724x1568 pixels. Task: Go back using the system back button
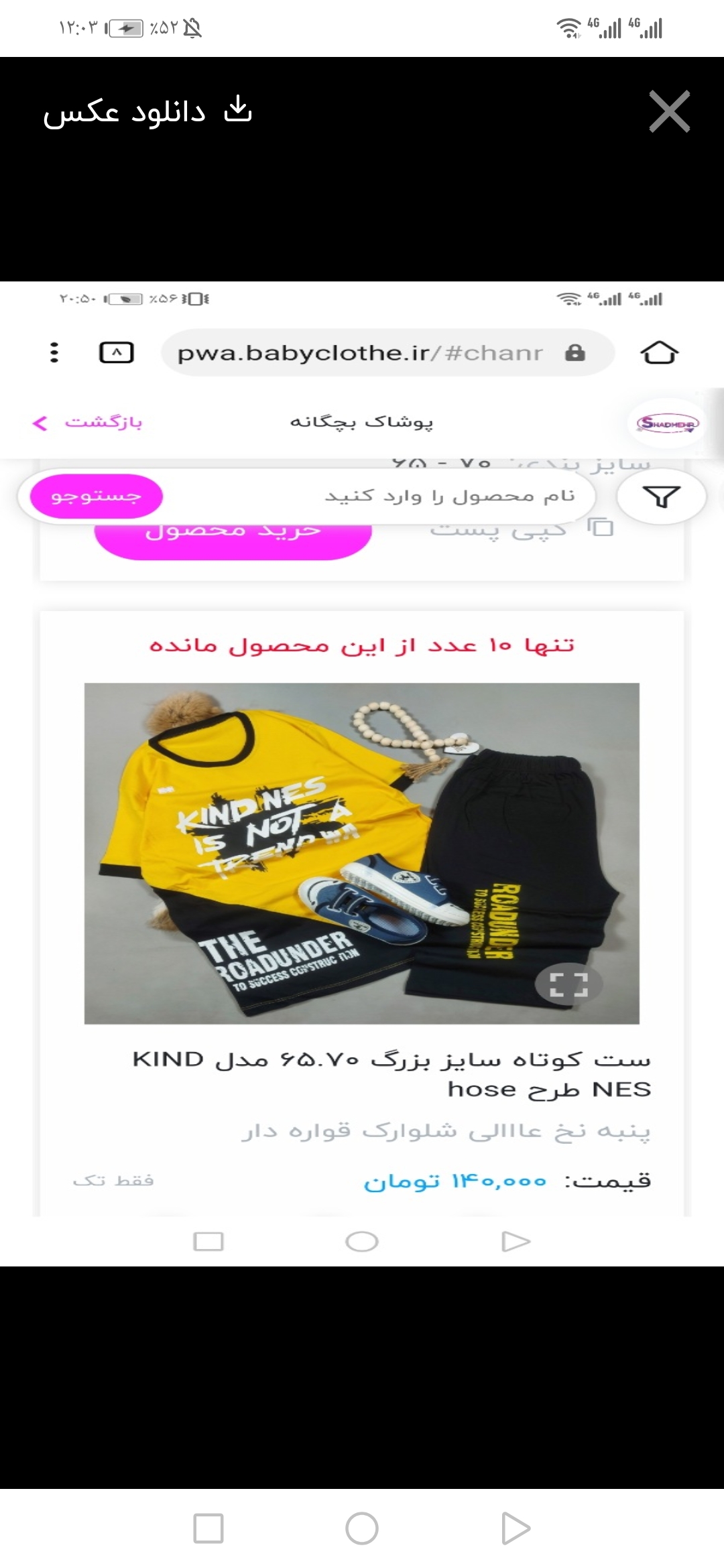516,1528
